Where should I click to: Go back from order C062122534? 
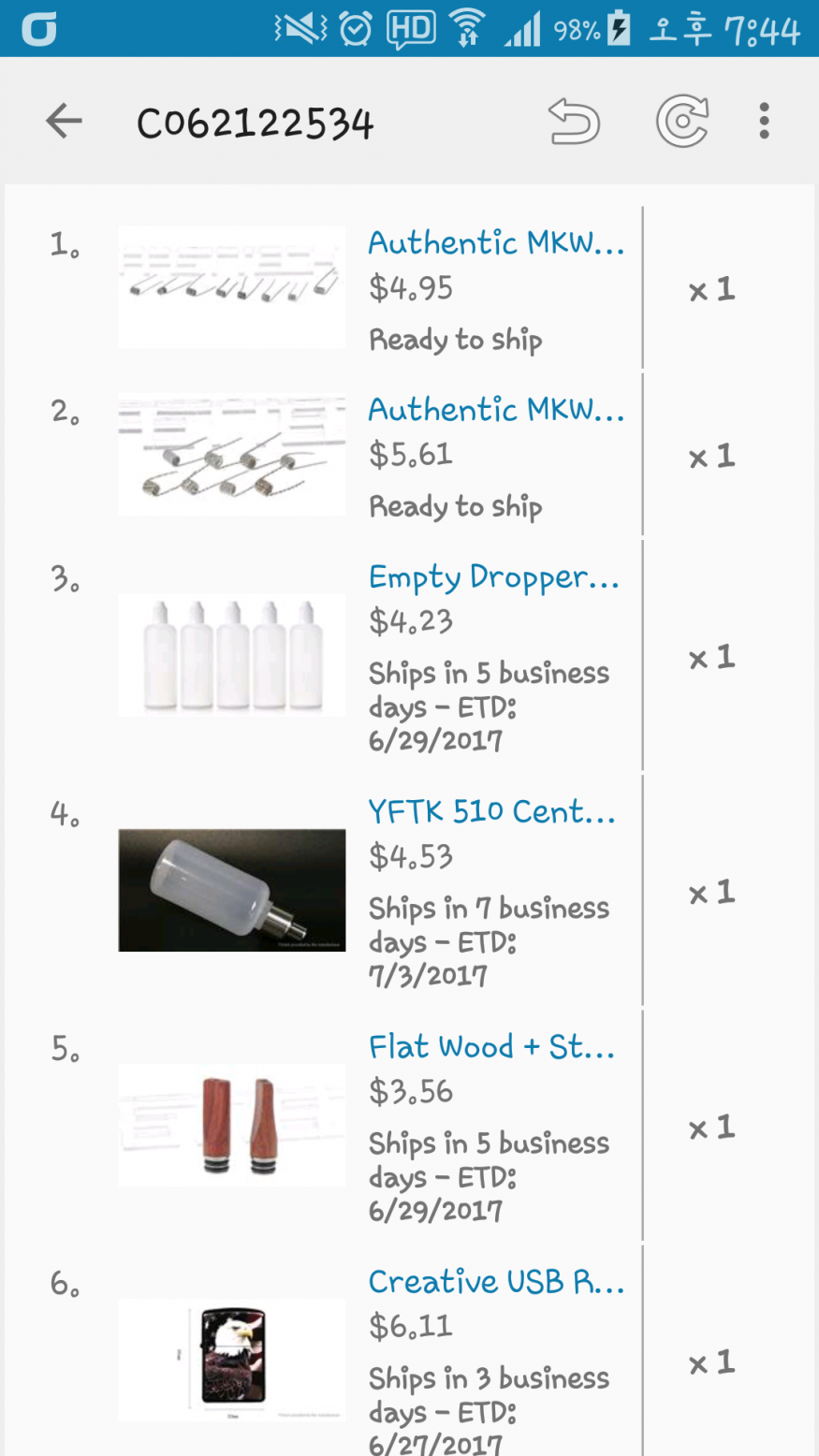(64, 122)
